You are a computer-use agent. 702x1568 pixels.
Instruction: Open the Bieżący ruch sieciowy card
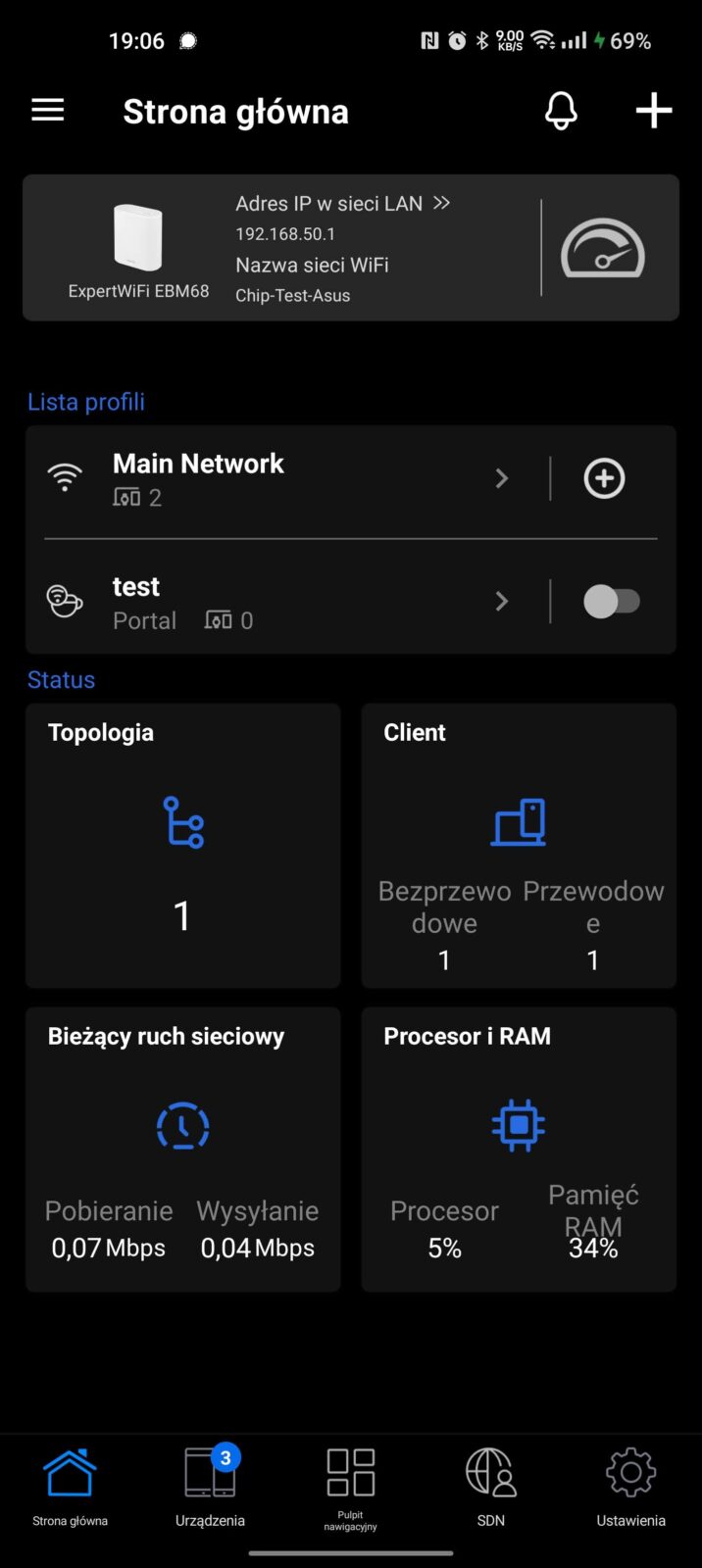183,1149
